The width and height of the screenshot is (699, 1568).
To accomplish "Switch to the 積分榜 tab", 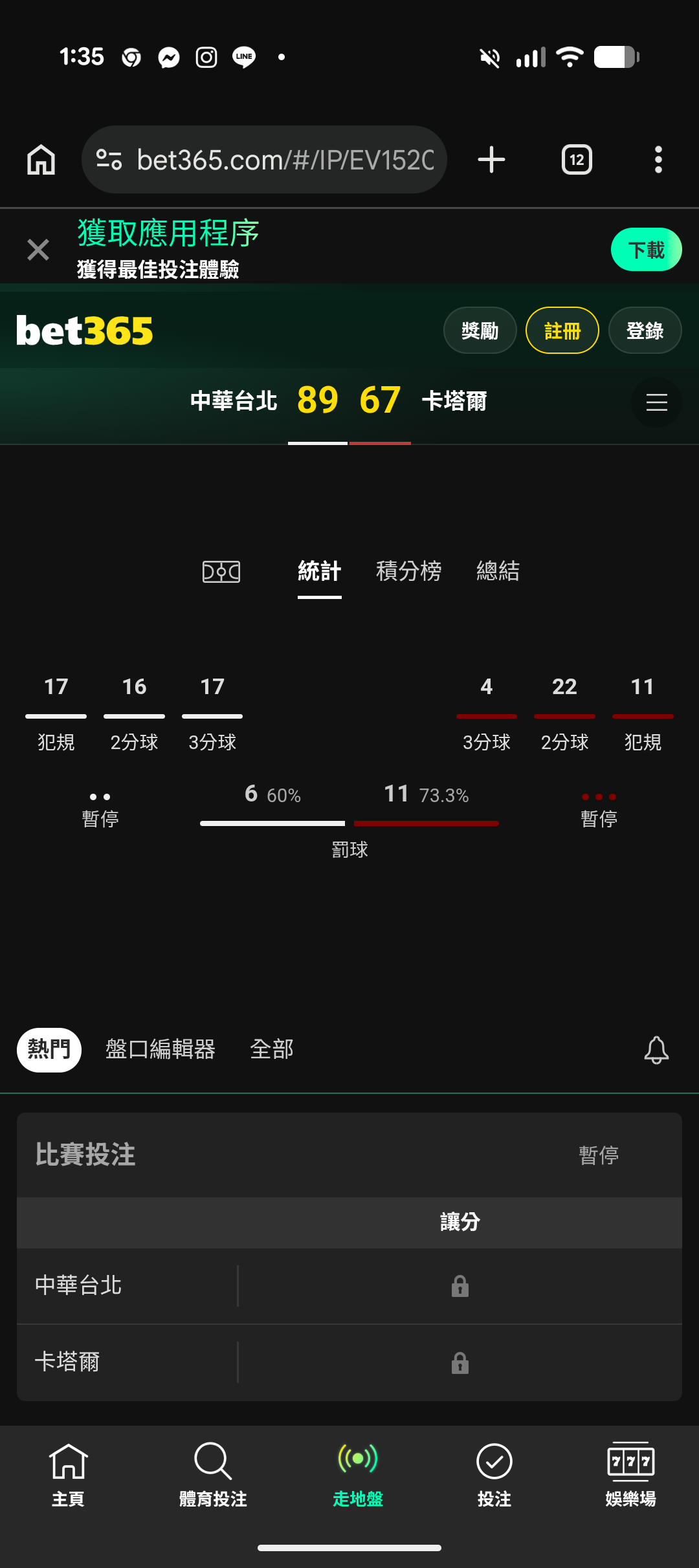I will coord(408,571).
